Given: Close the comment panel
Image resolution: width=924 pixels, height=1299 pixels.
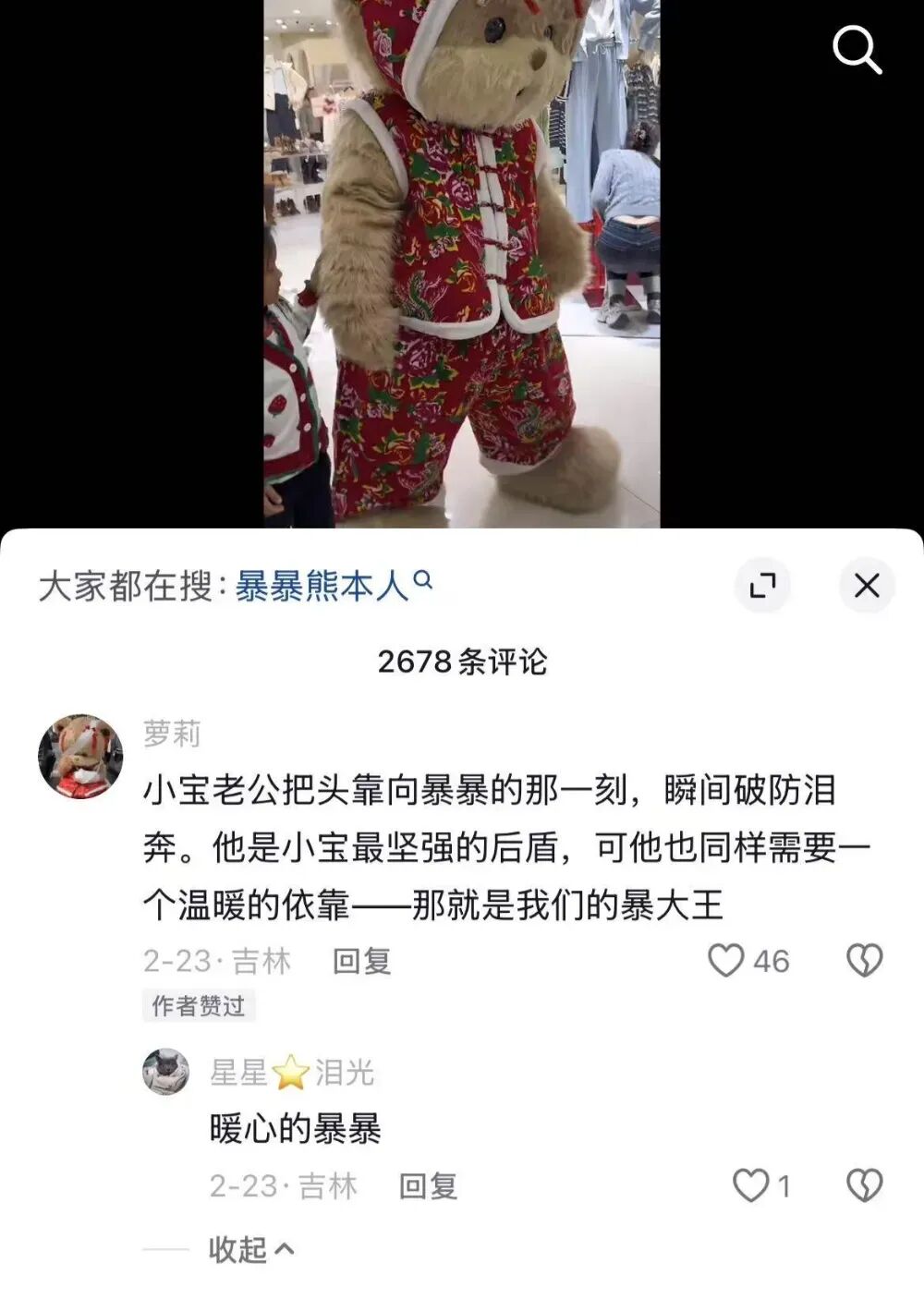Looking at the screenshot, I should coord(865,586).
